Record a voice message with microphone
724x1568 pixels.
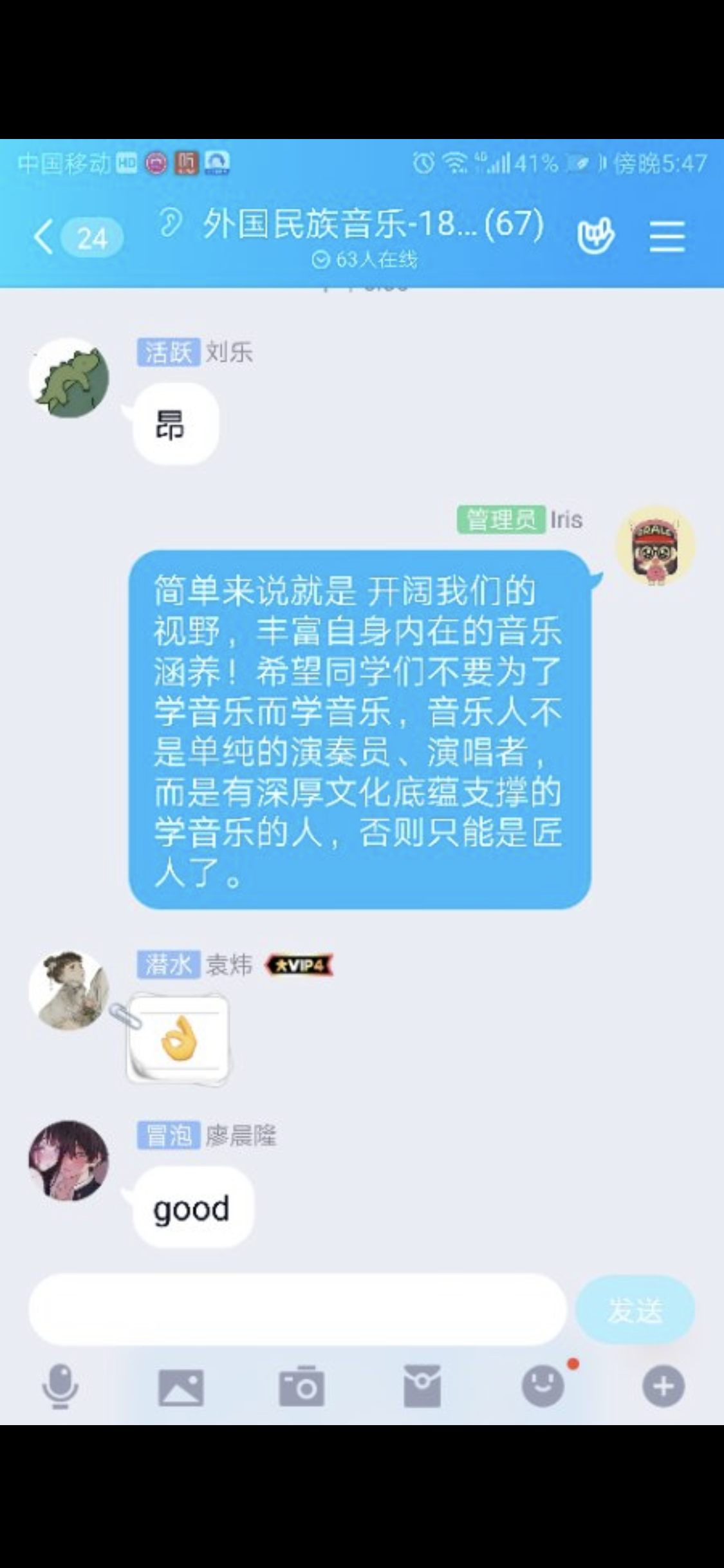point(60,1386)
